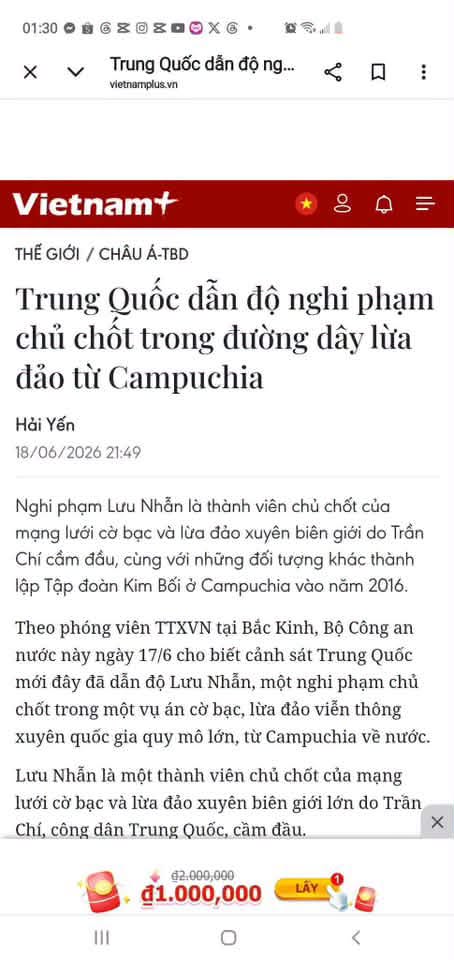Viewport: 454px width, 960px height.
Task: Tap the Vietnam flag language icon
Action: click(x=307, y=204)
